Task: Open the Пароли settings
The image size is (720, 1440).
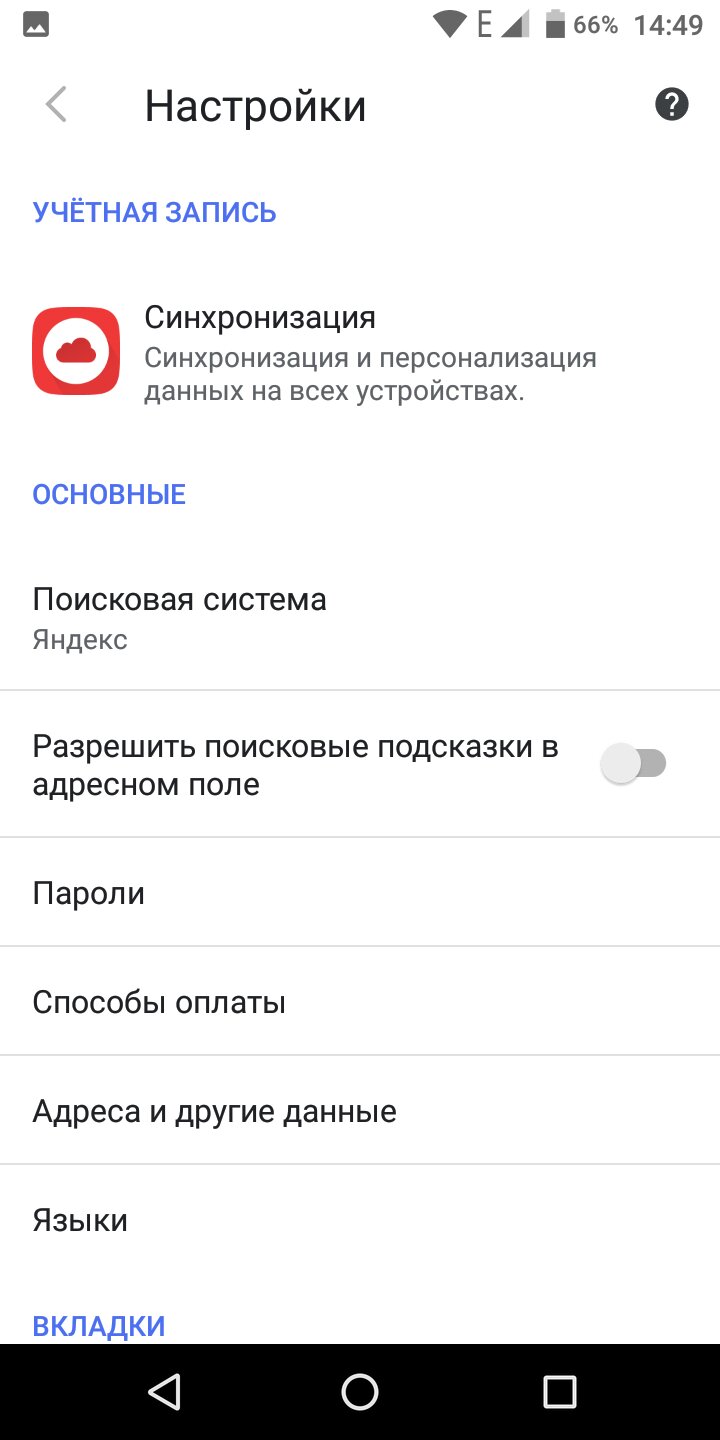Action: pyautogui.click(x=360, y=892)
